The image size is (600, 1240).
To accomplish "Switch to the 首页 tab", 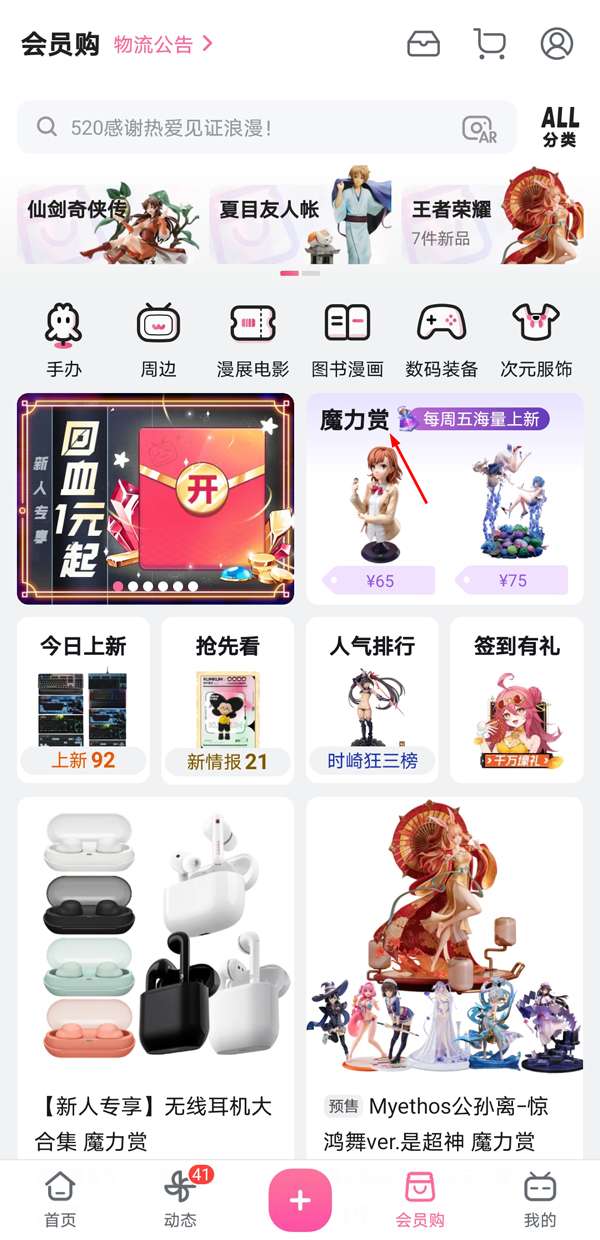I will pos(60,1199).
